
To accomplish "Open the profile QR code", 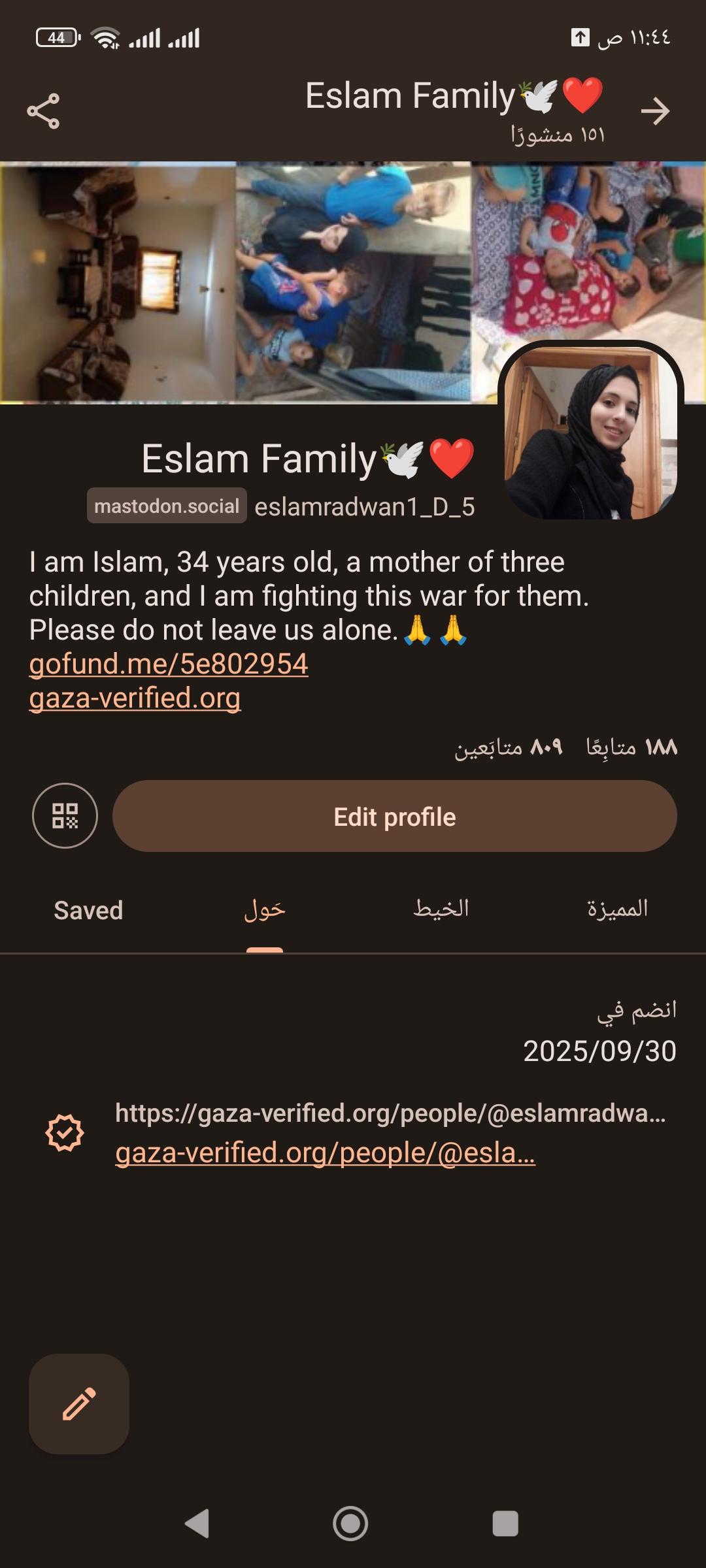I will [x=65, y=815].
